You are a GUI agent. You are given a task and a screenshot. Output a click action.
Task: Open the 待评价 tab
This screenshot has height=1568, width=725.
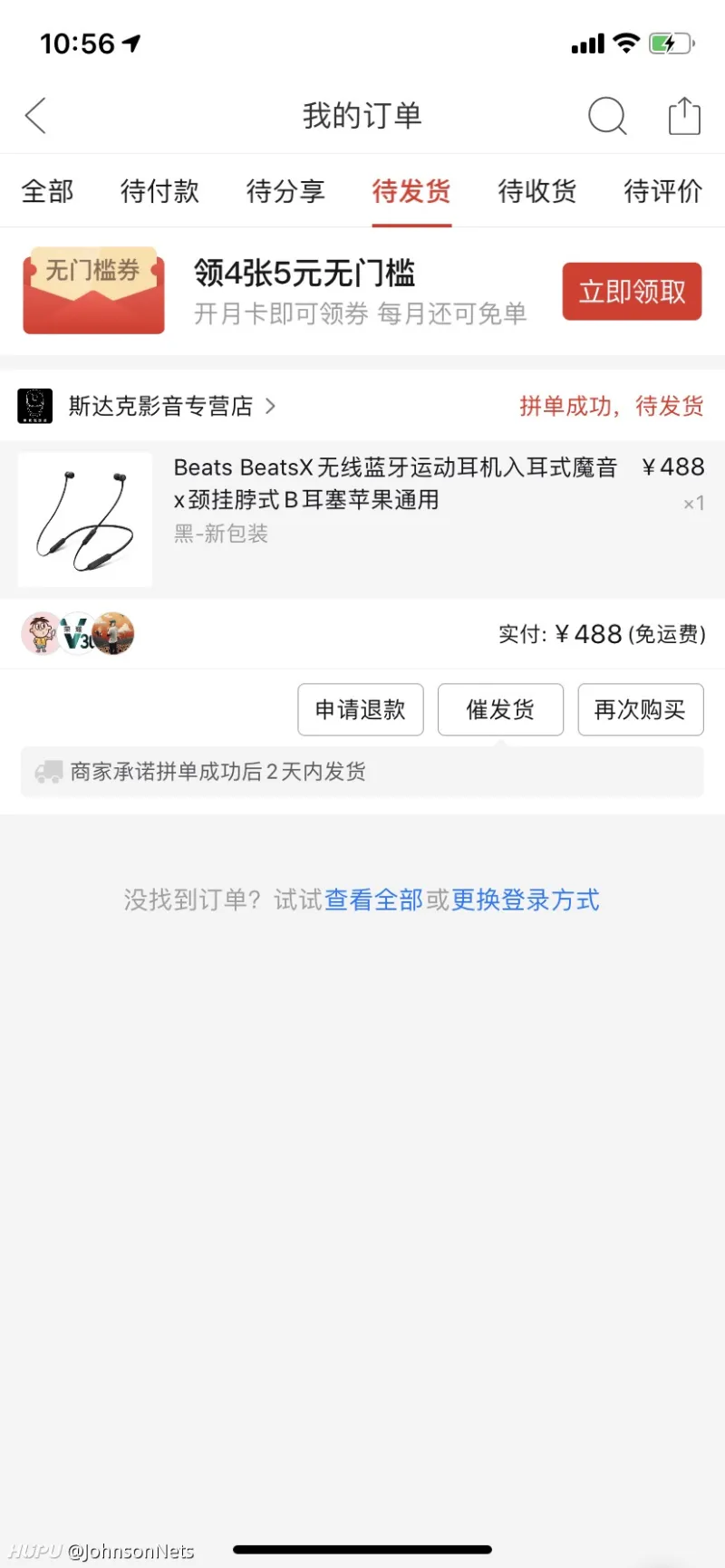pyautogui.click(x=662, y=191)
